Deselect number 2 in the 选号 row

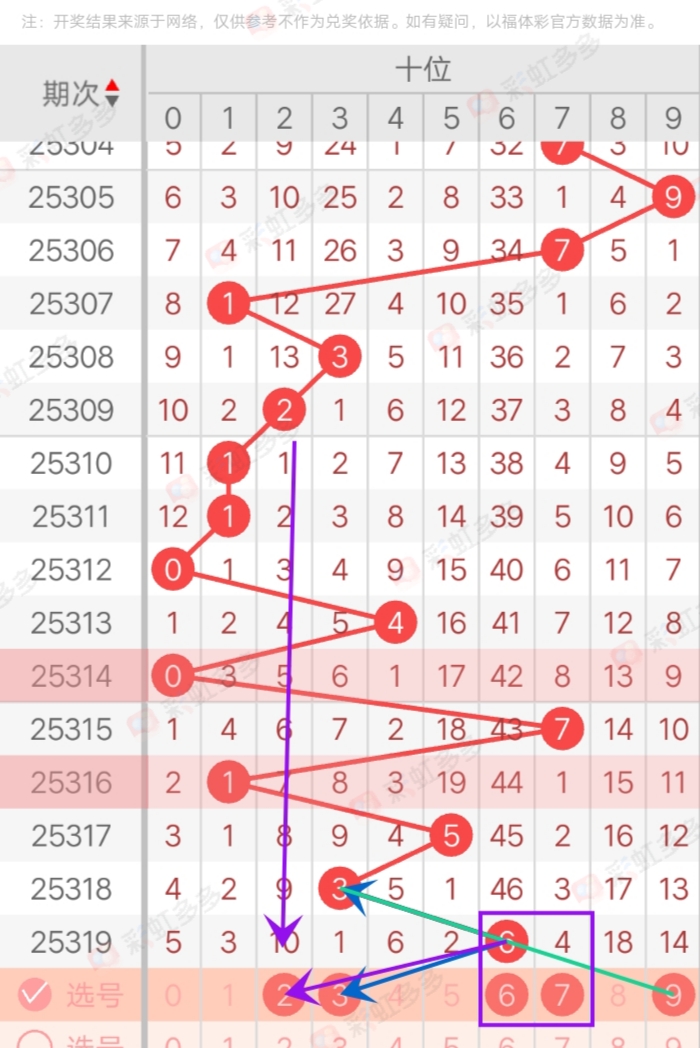(x=284, y=995)
